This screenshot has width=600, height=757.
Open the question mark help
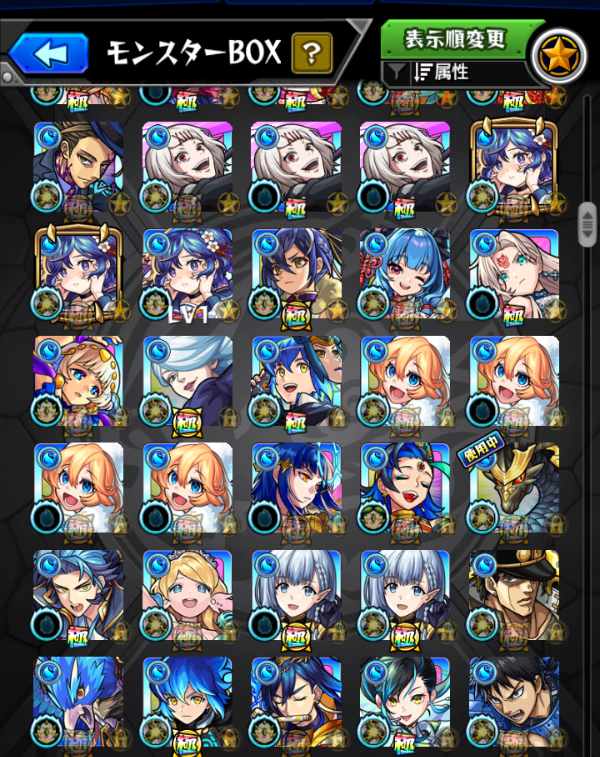pos(311,52)
